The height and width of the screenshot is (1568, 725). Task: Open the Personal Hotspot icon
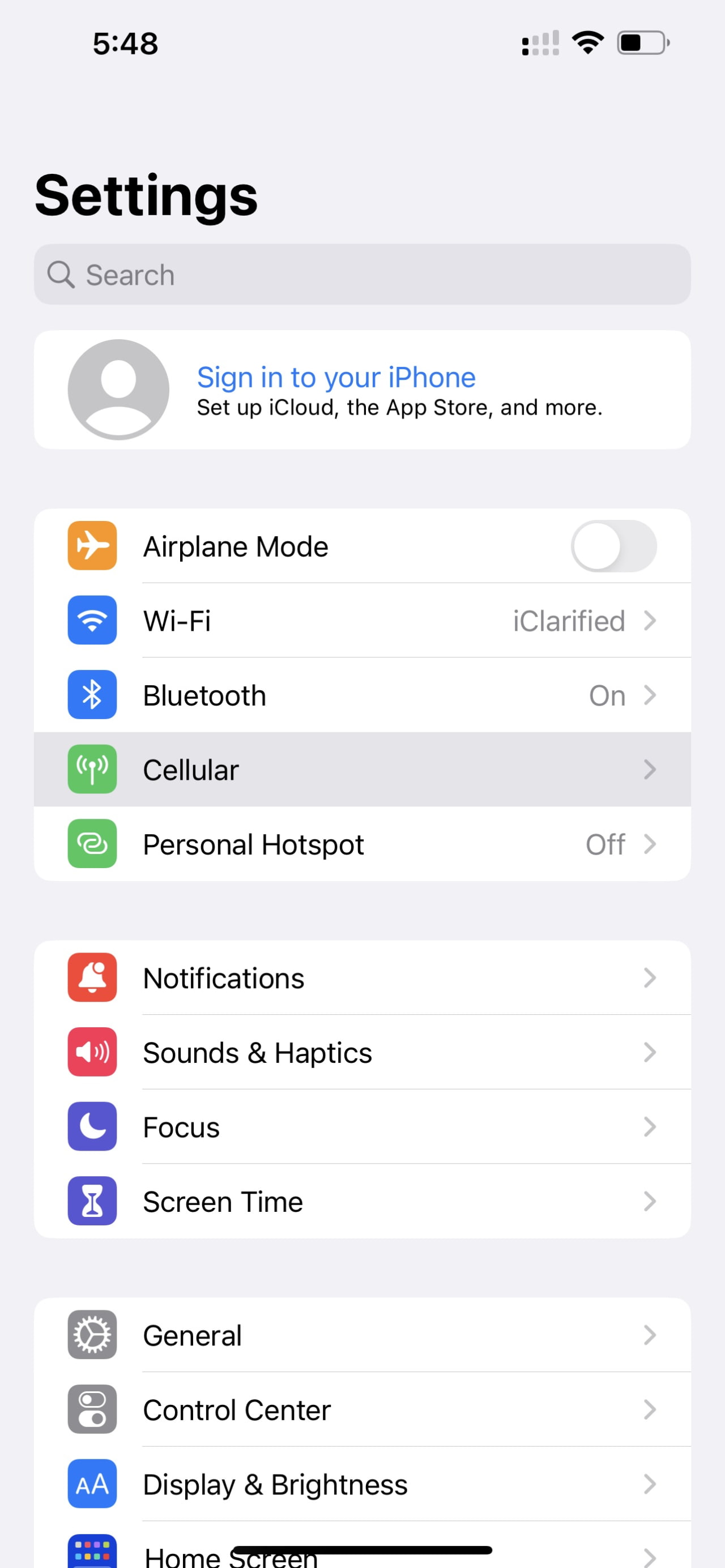(91, 844)
